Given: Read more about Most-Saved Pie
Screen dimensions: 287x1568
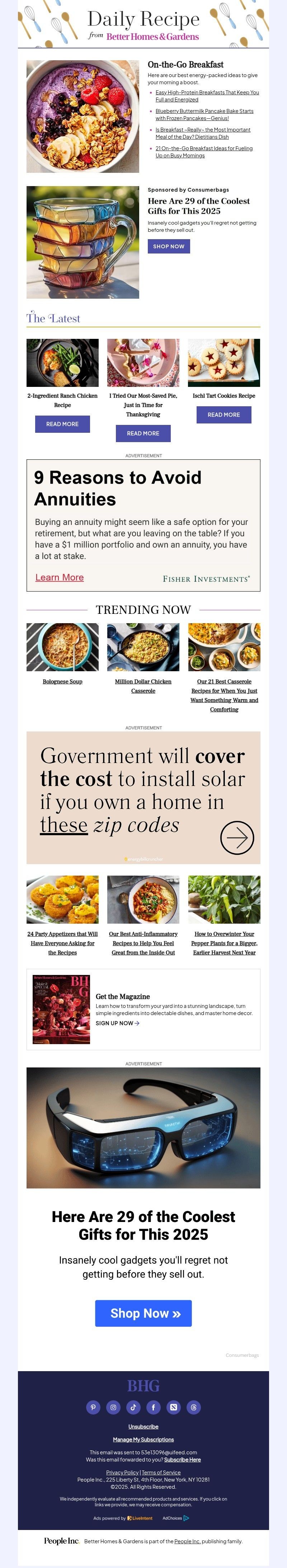Looking at the screenshot, I should click(x=143, y=433).
